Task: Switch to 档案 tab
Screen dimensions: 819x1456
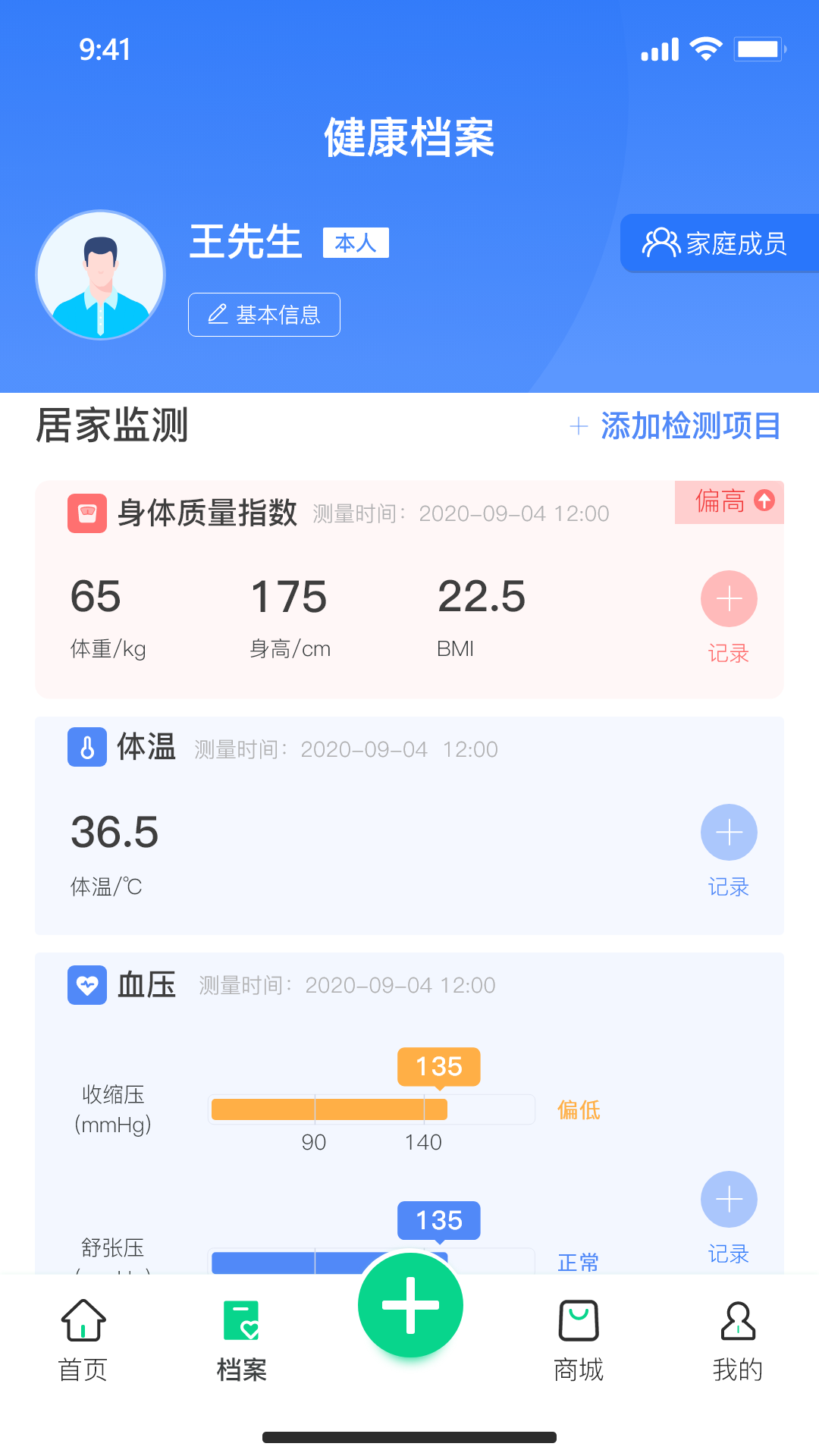Action: coord(242,1339)
